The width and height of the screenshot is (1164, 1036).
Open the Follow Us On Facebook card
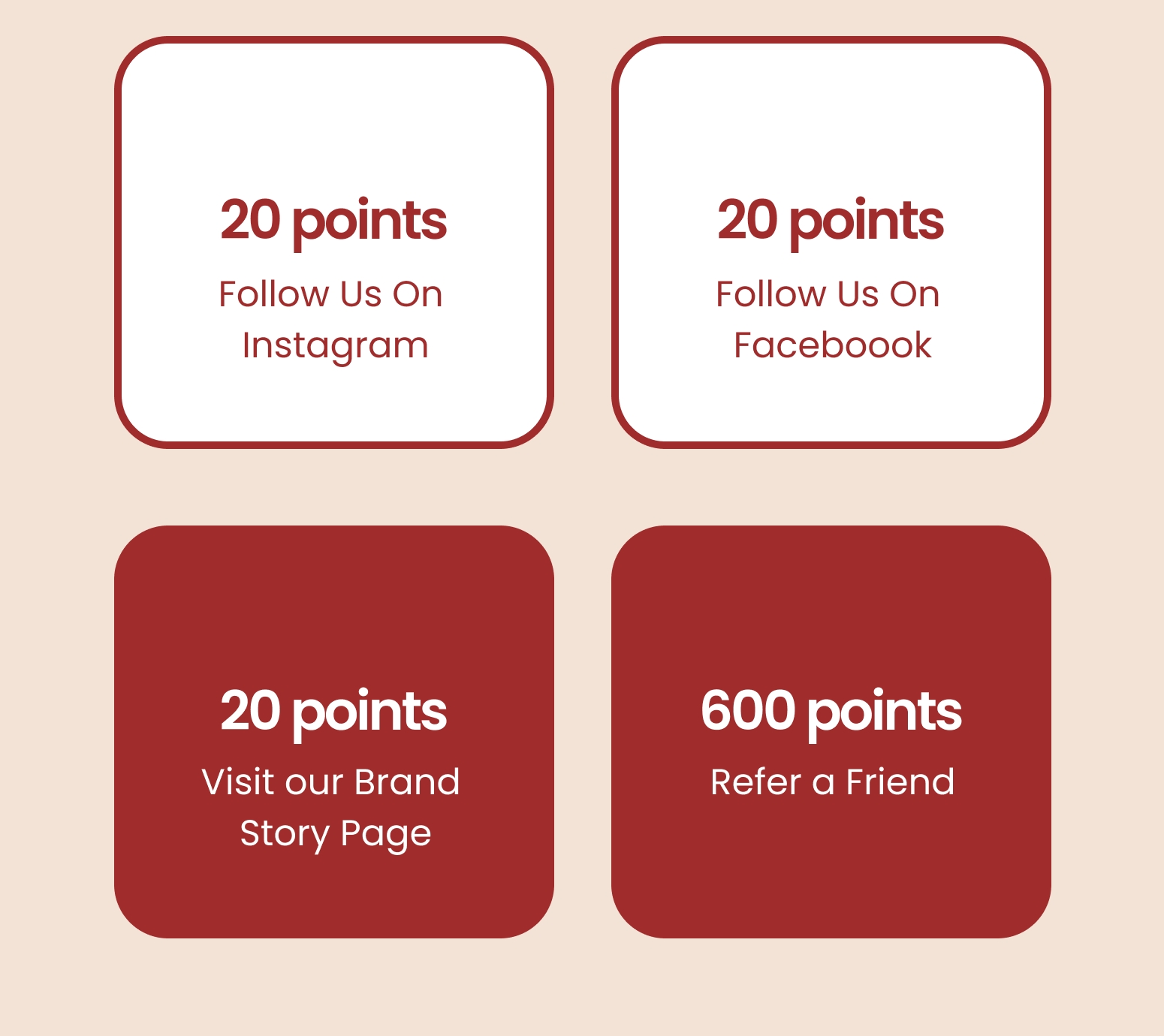831,242
